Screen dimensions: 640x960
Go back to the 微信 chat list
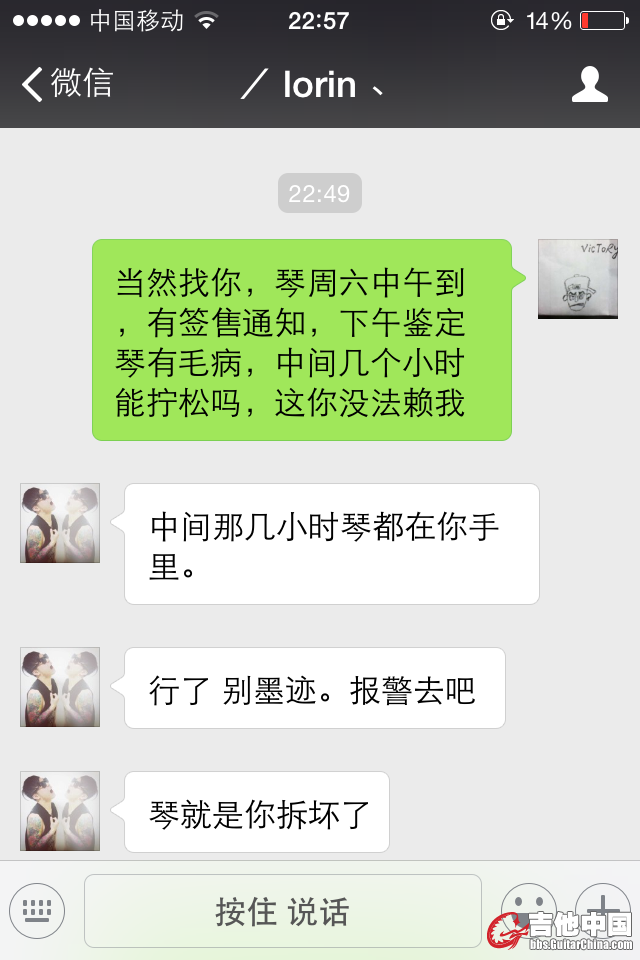pos(66,84)
